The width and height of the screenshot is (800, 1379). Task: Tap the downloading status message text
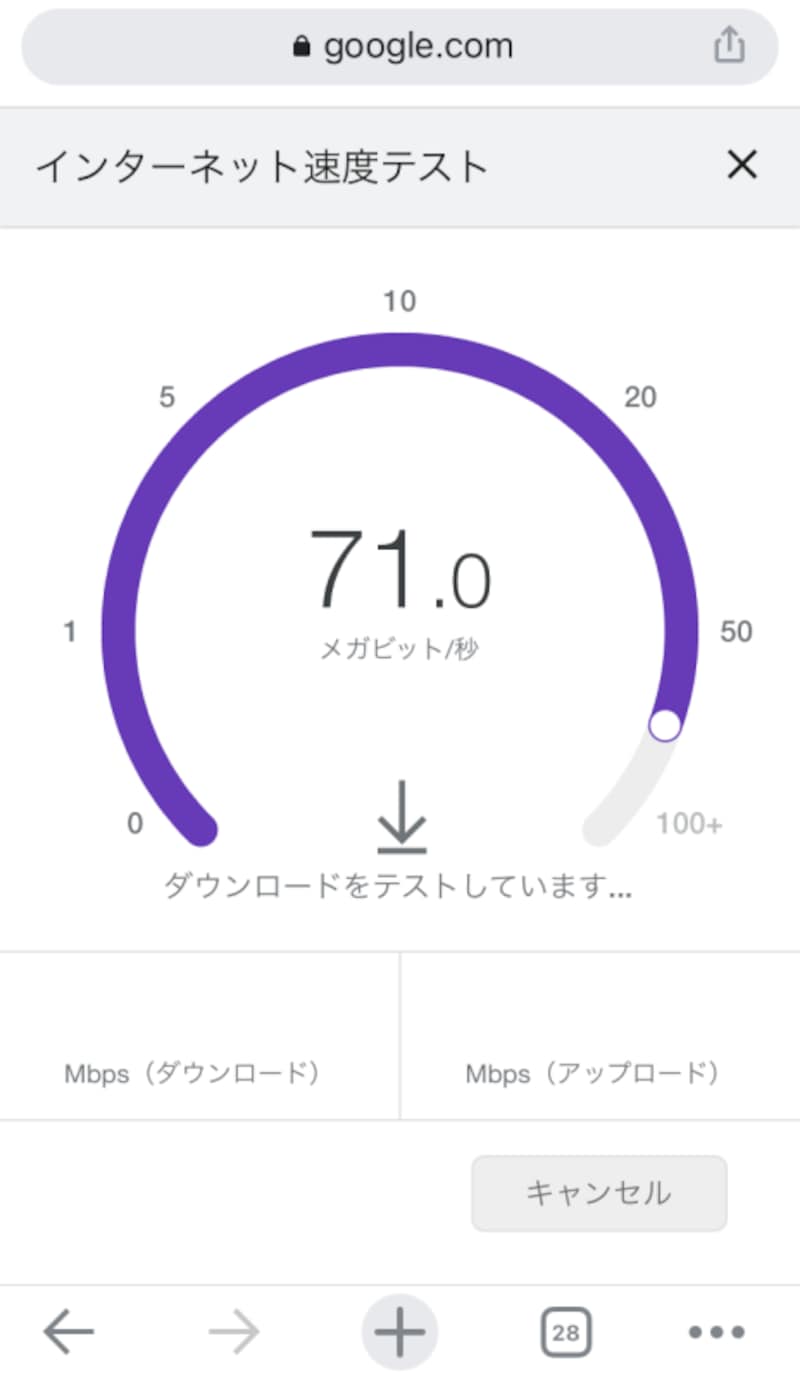pyautogui.click(x=399, y=885)
